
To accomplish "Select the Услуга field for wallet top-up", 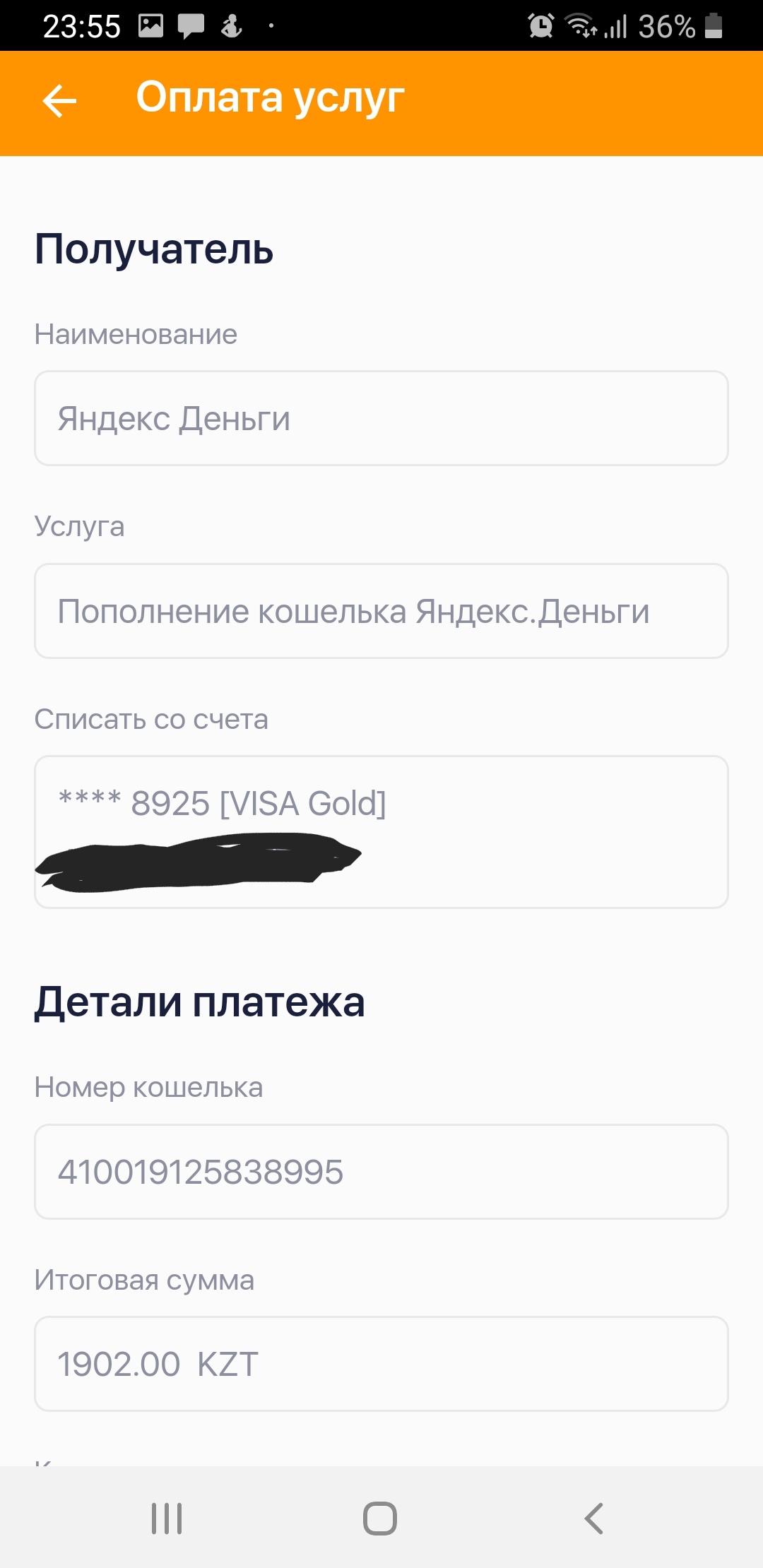I will [381, 611].
